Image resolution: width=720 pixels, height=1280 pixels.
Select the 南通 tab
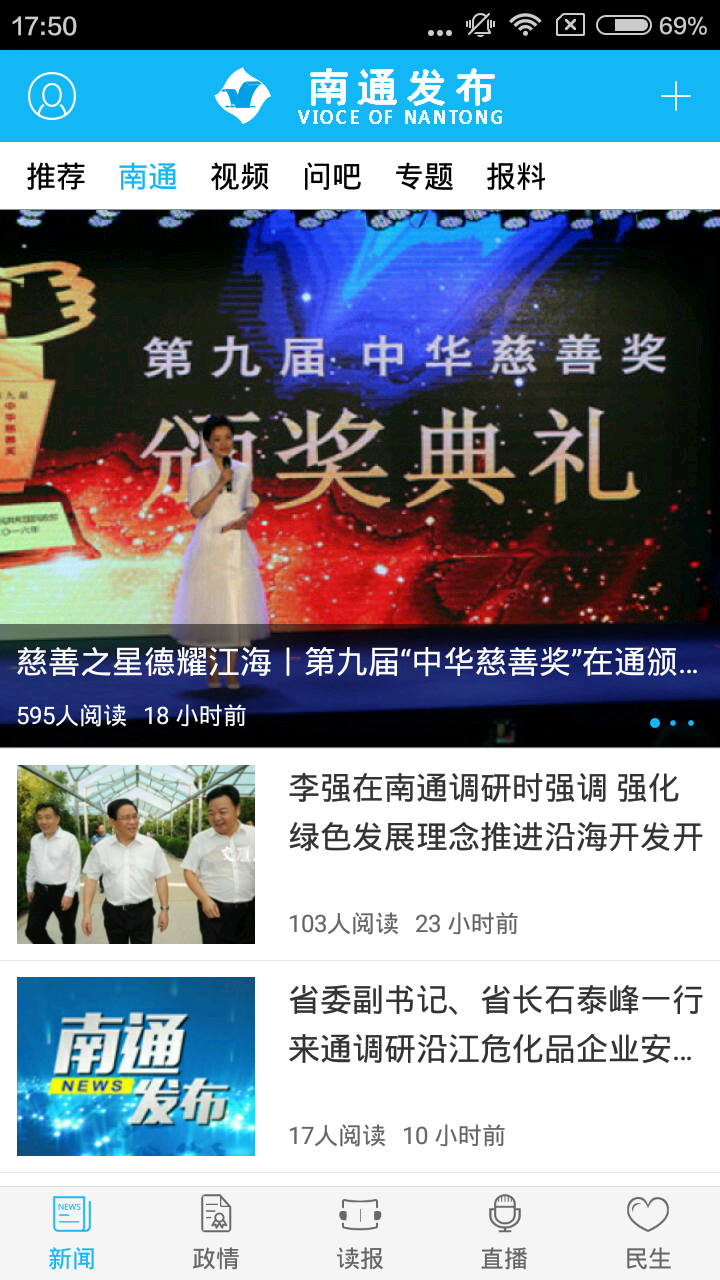[148, 177]
